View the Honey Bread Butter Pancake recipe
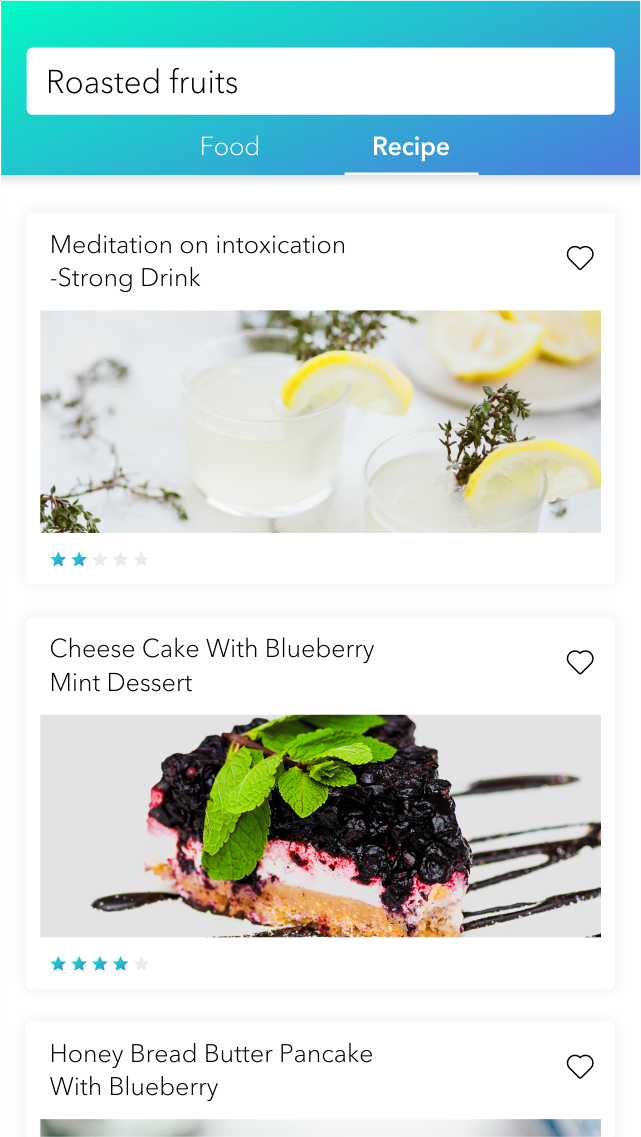Image resolution: width=641 pixels, height=1137 pixels. coord(211,1070)
